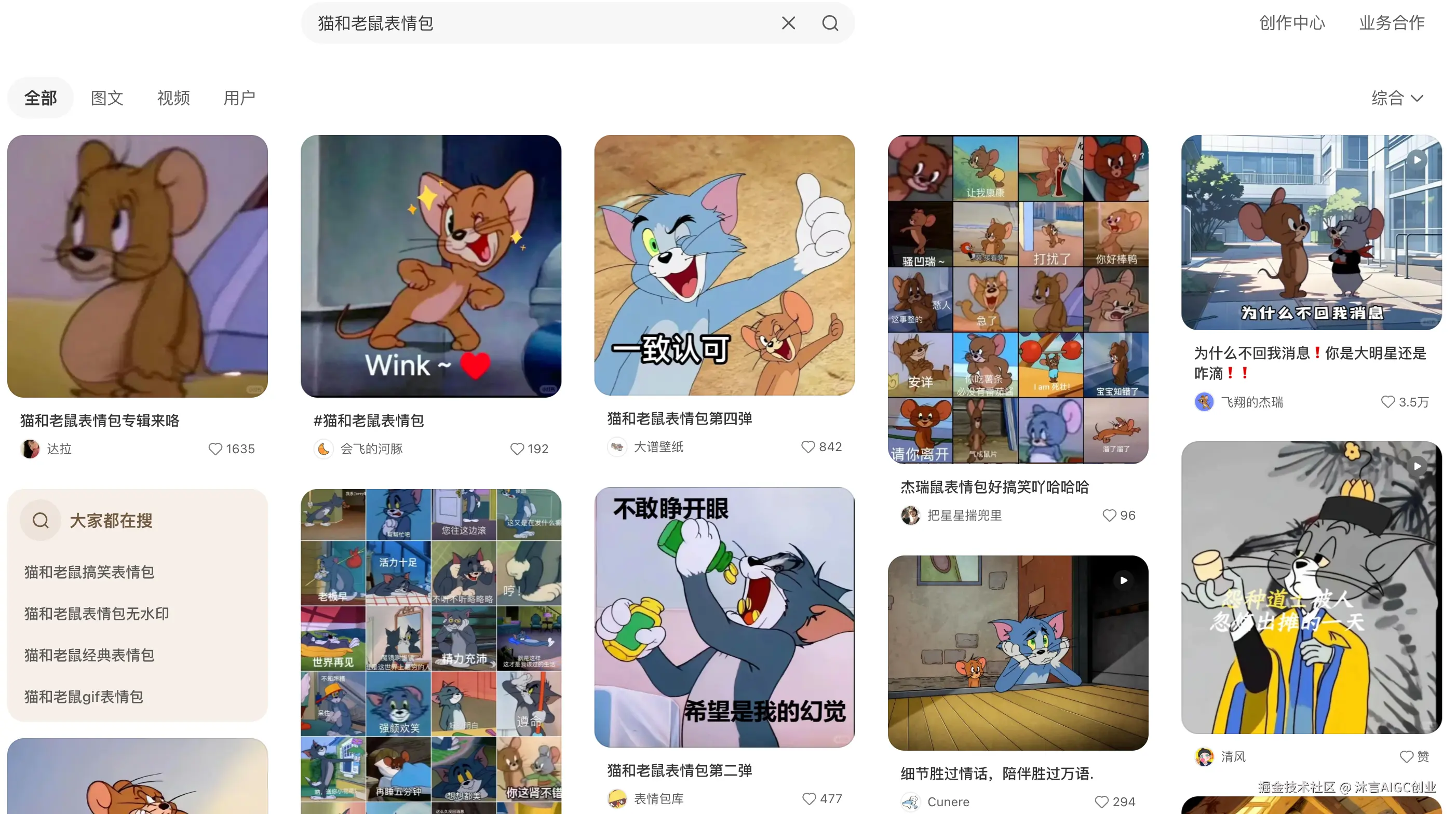Open the Wink Jerry post by 会飞的河豚
1456x814 pixels.
pos(430,265)
